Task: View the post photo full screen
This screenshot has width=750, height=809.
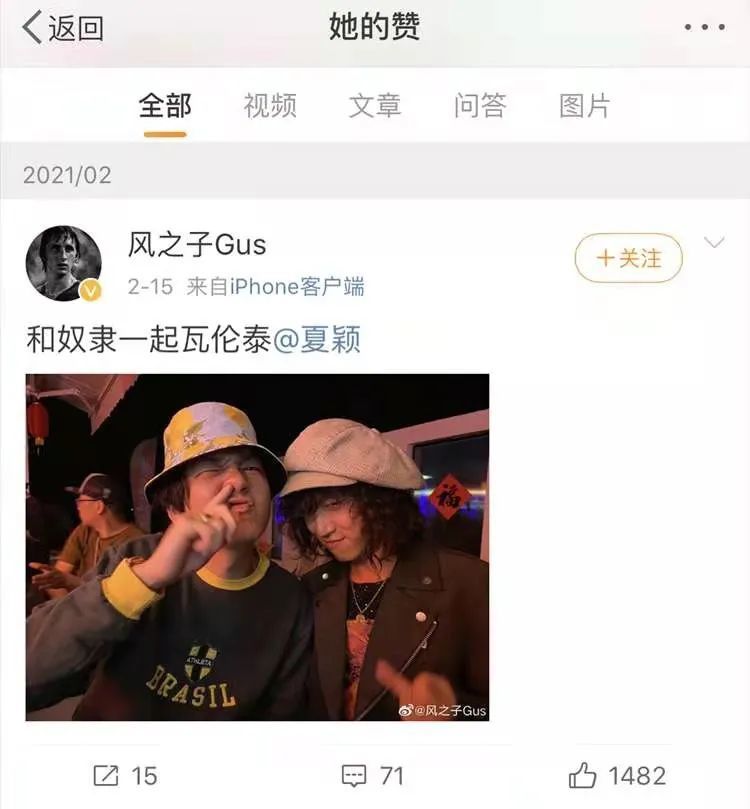Action: (x=257, y=547)
